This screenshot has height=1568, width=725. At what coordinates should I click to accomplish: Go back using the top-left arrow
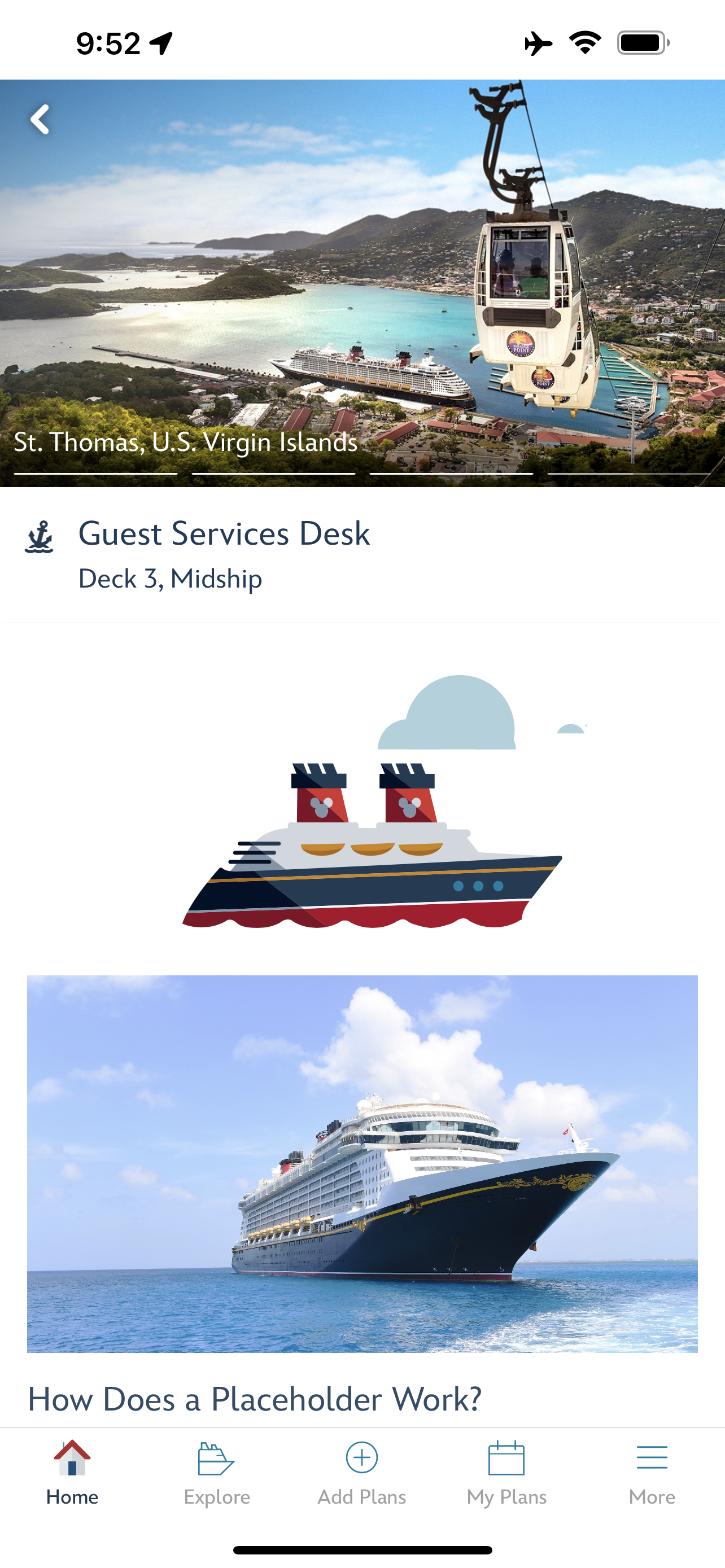tap(40, 119)
